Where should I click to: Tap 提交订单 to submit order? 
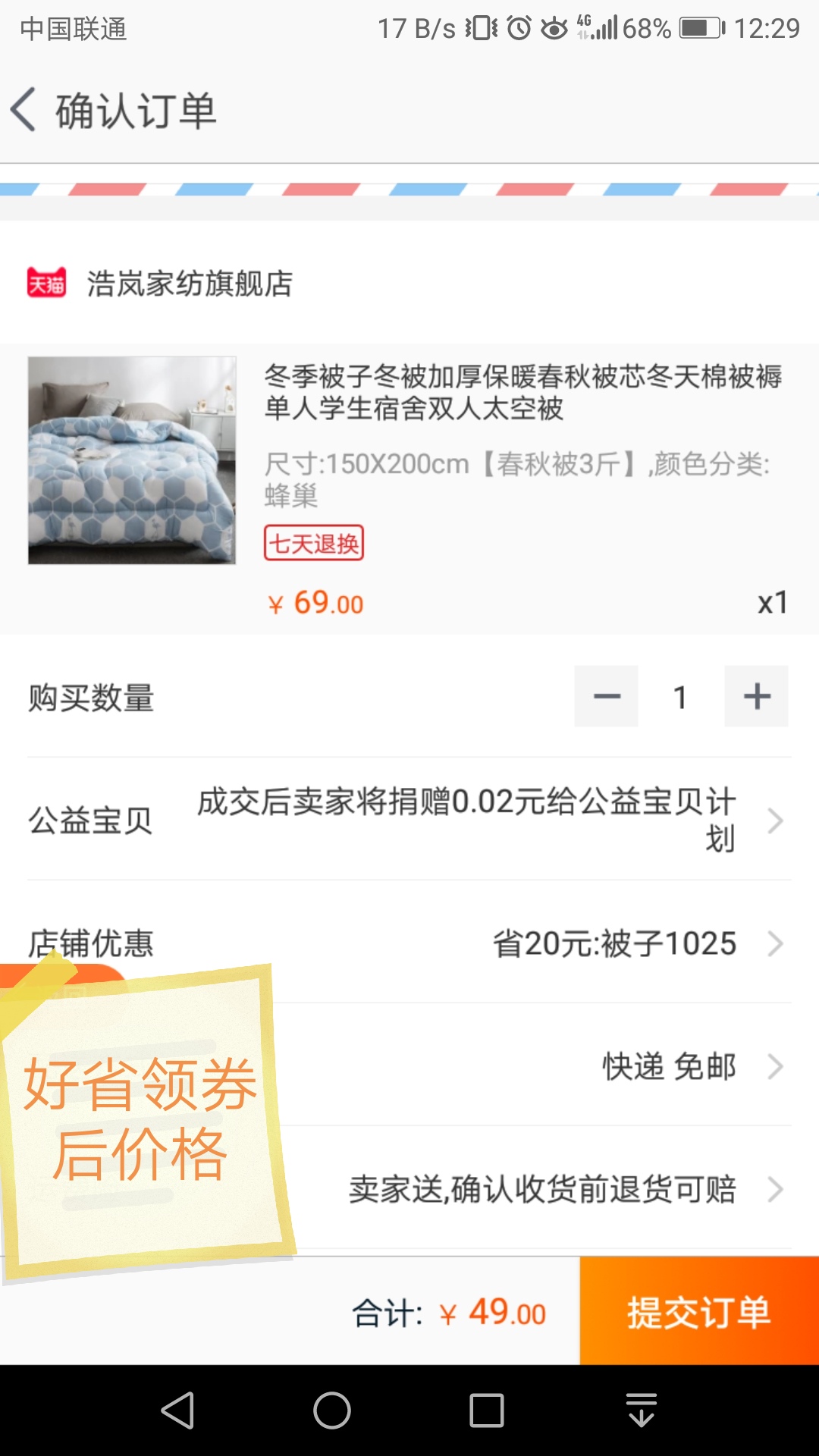[x=698, y=1311]
